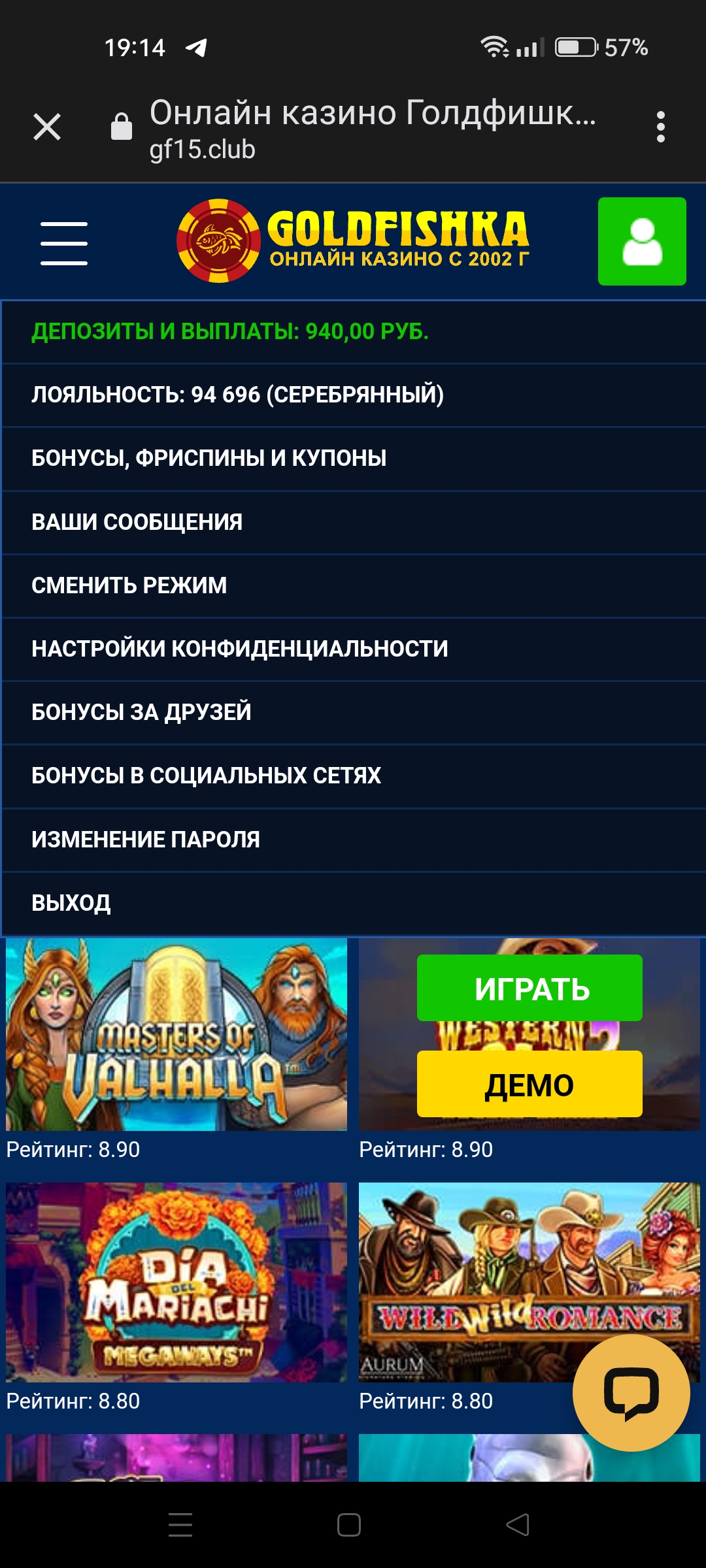Close the browser tab with X
Screen dimensions: 706x1568
[x=47, y=127]
